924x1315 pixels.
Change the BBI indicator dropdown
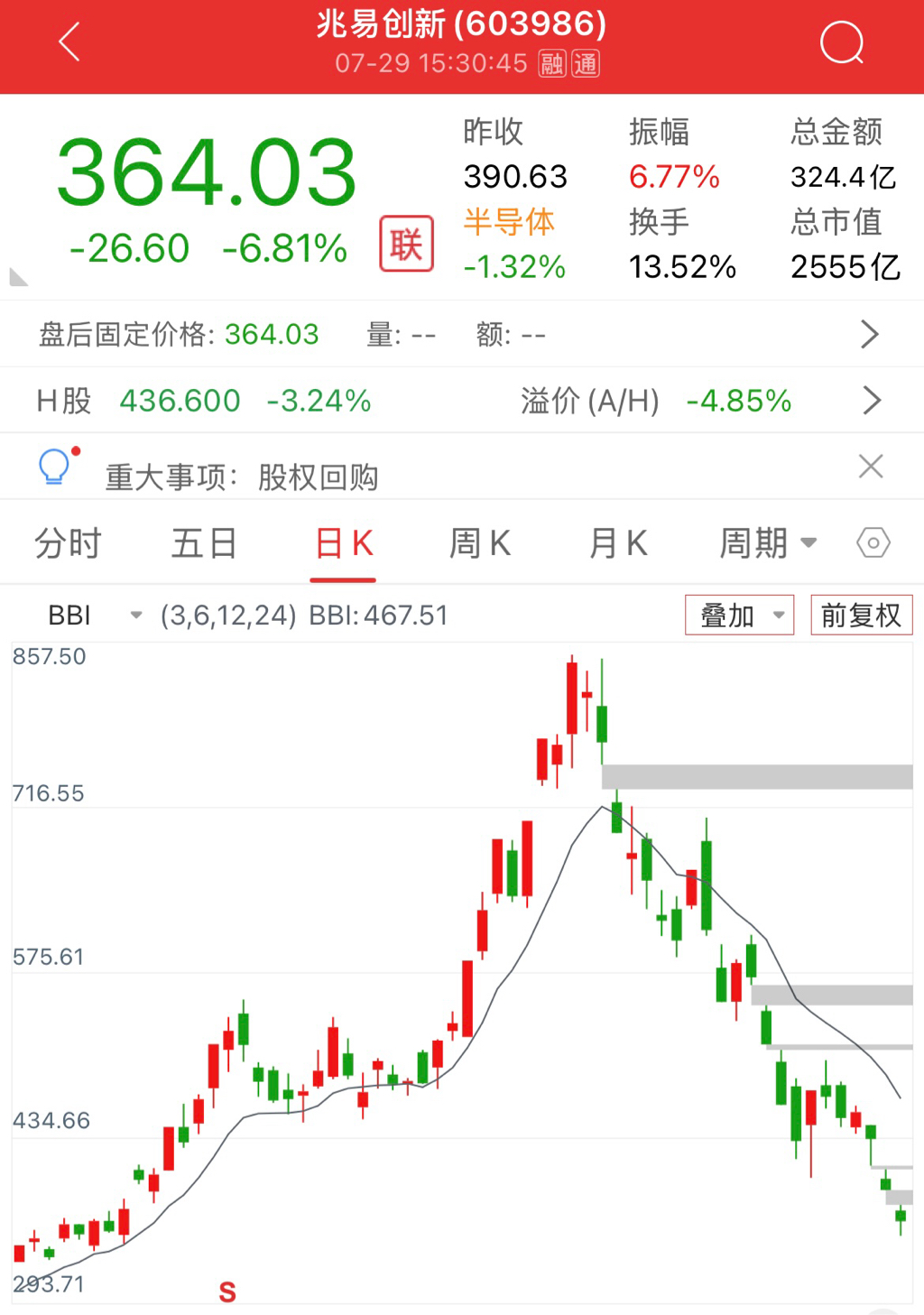pos(95,616)
